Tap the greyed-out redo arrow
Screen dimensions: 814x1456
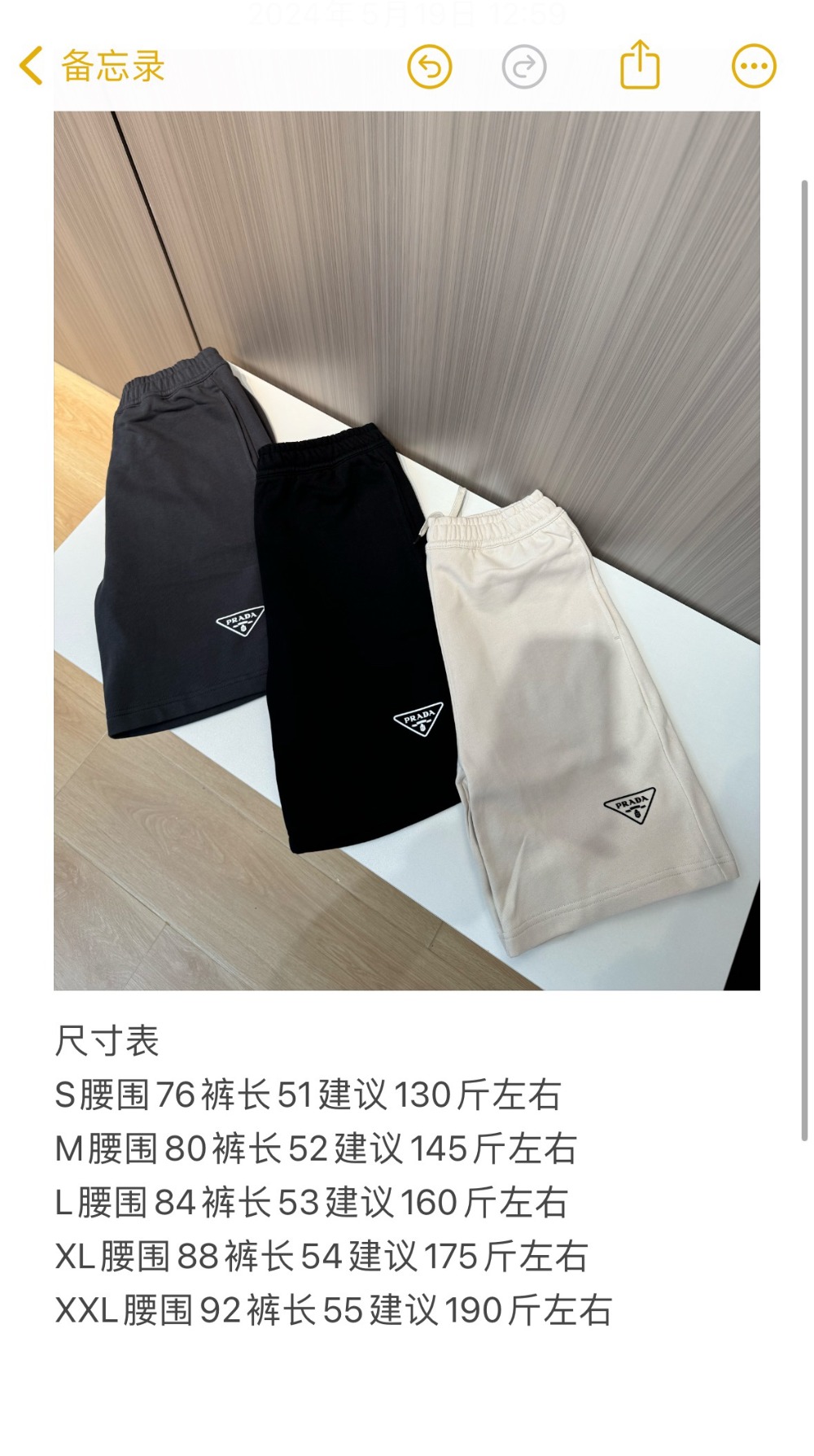[523, 67]
